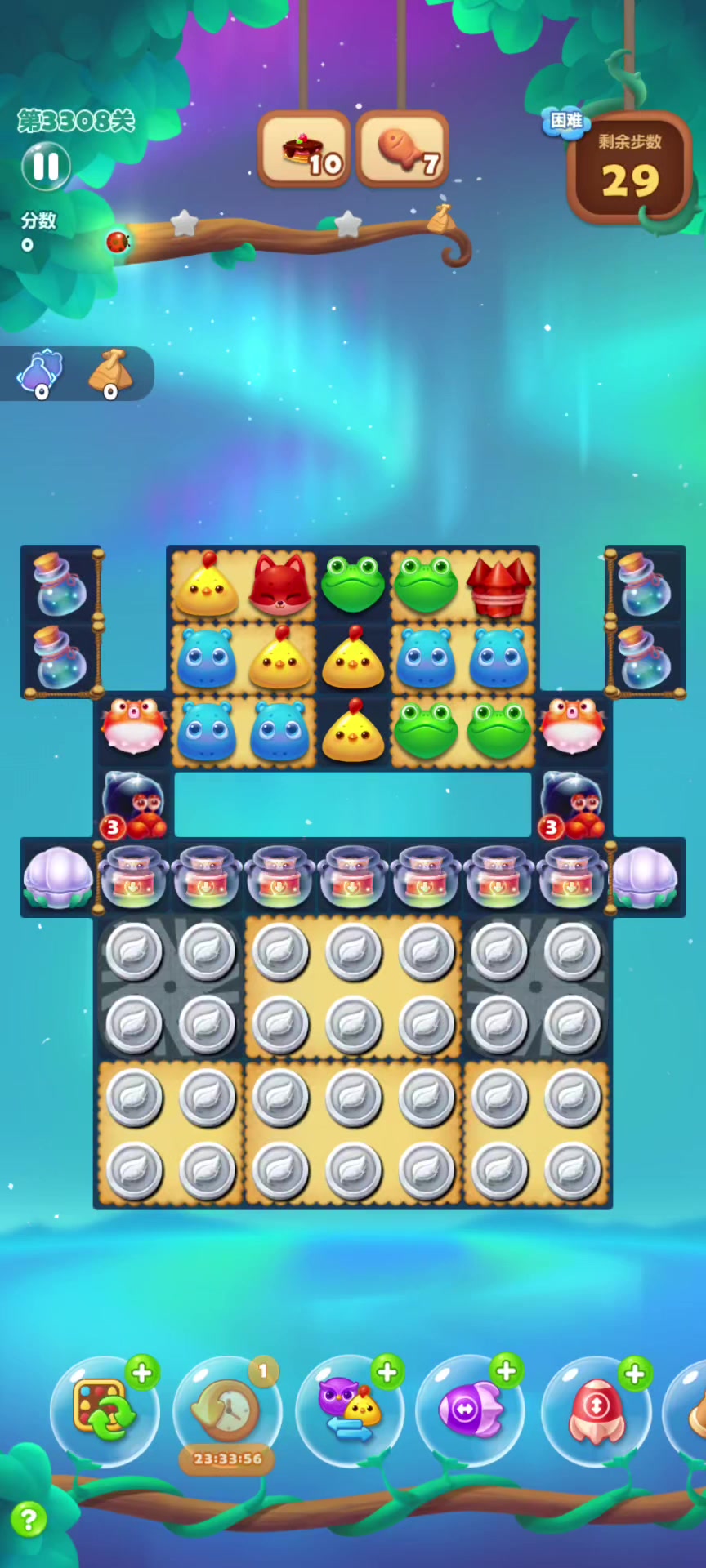This screenshot has height=1568, width=706.
Task: Use the purple horizontal fish booster
Action: coord(471,1410)
